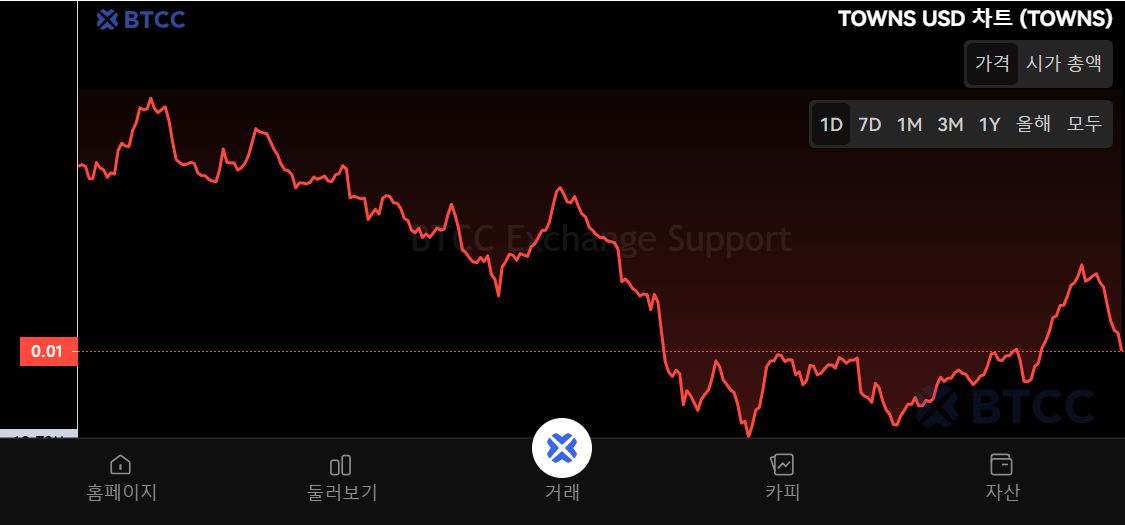Select the 7D time range

pyautogui.click(x=870, y=125)
